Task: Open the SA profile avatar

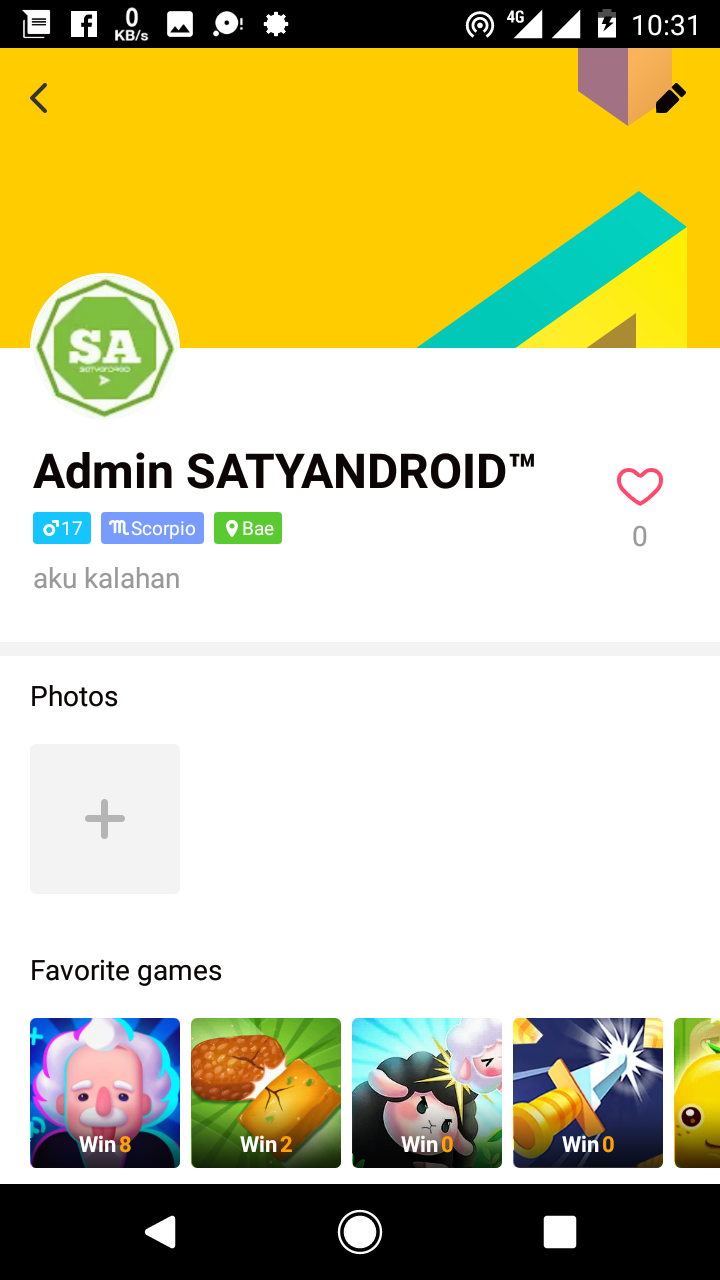Action: point(105,348)
